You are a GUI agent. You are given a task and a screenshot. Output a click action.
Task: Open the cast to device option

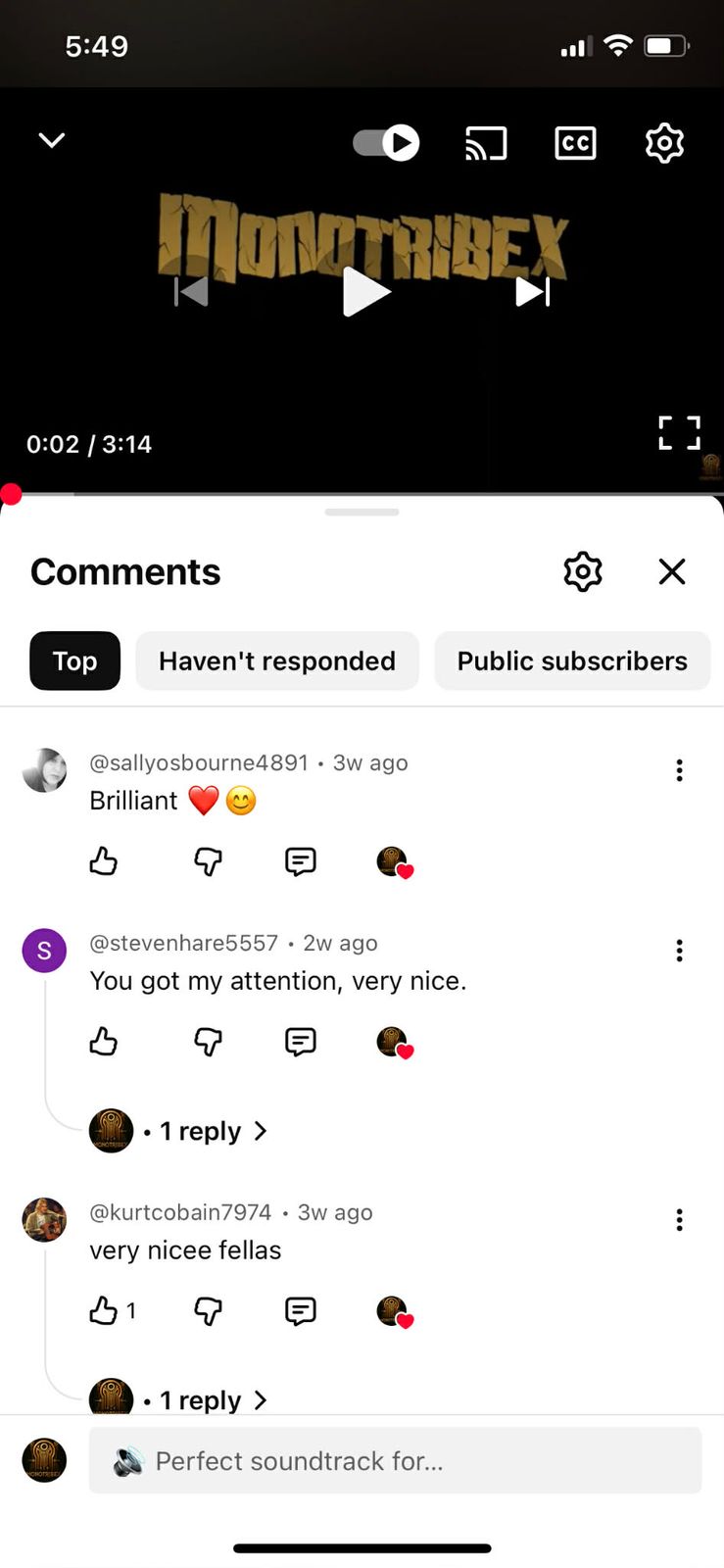tap(486, 143)
